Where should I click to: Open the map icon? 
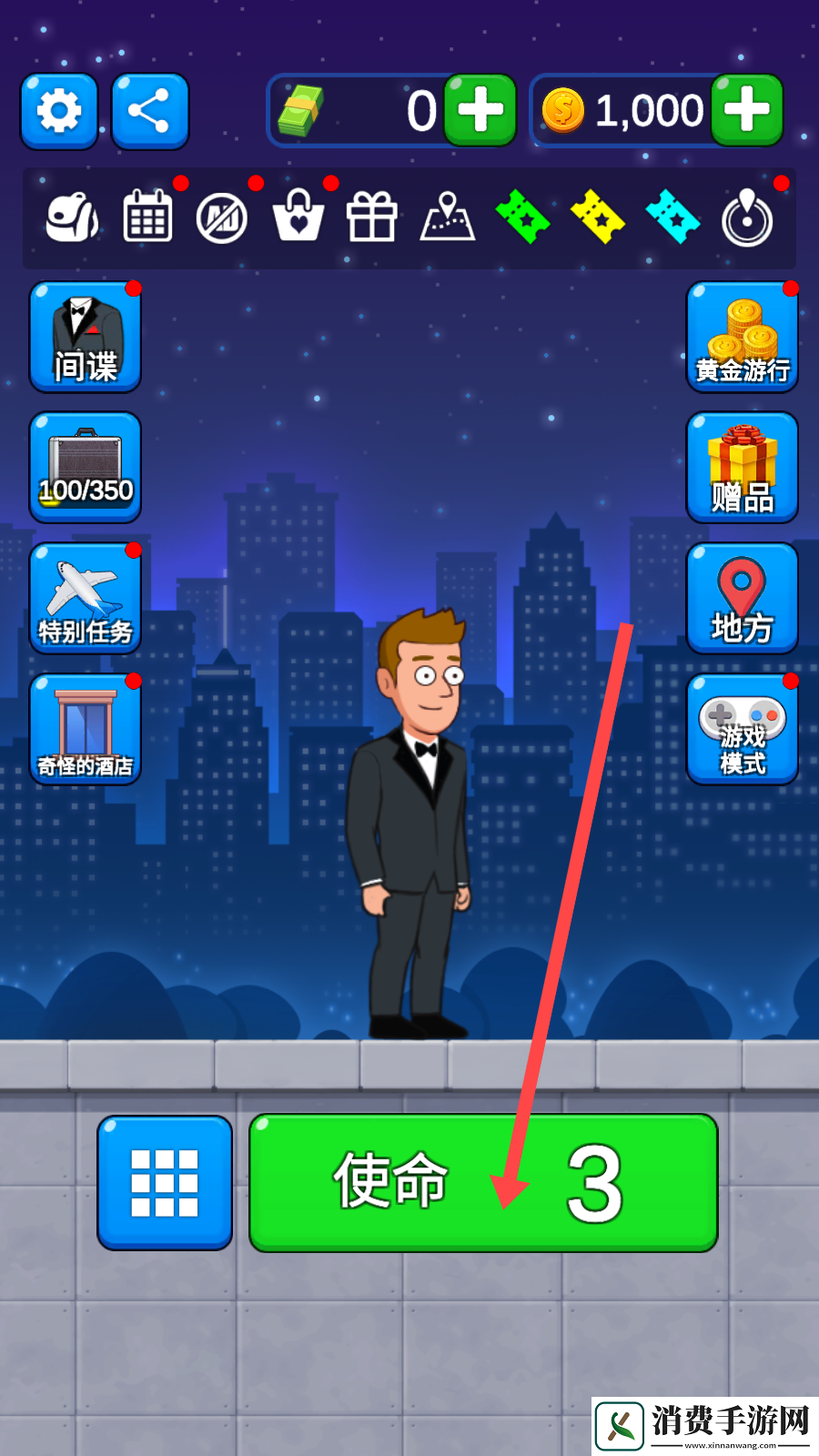coord(447,217)
